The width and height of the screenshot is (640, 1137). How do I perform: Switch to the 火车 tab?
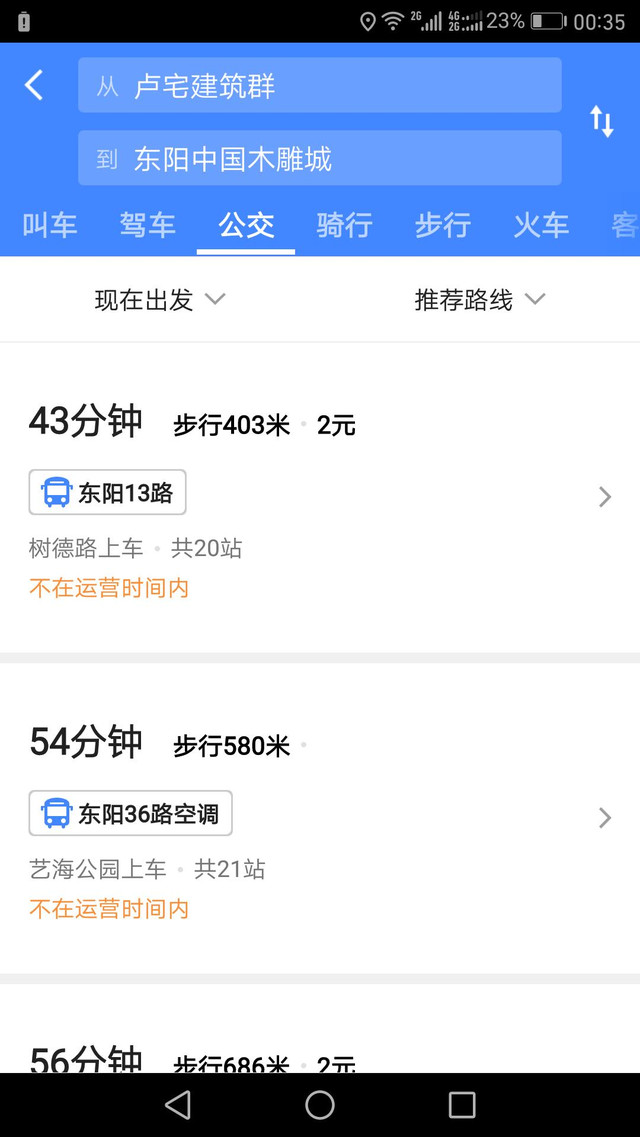tap(541, 226)
